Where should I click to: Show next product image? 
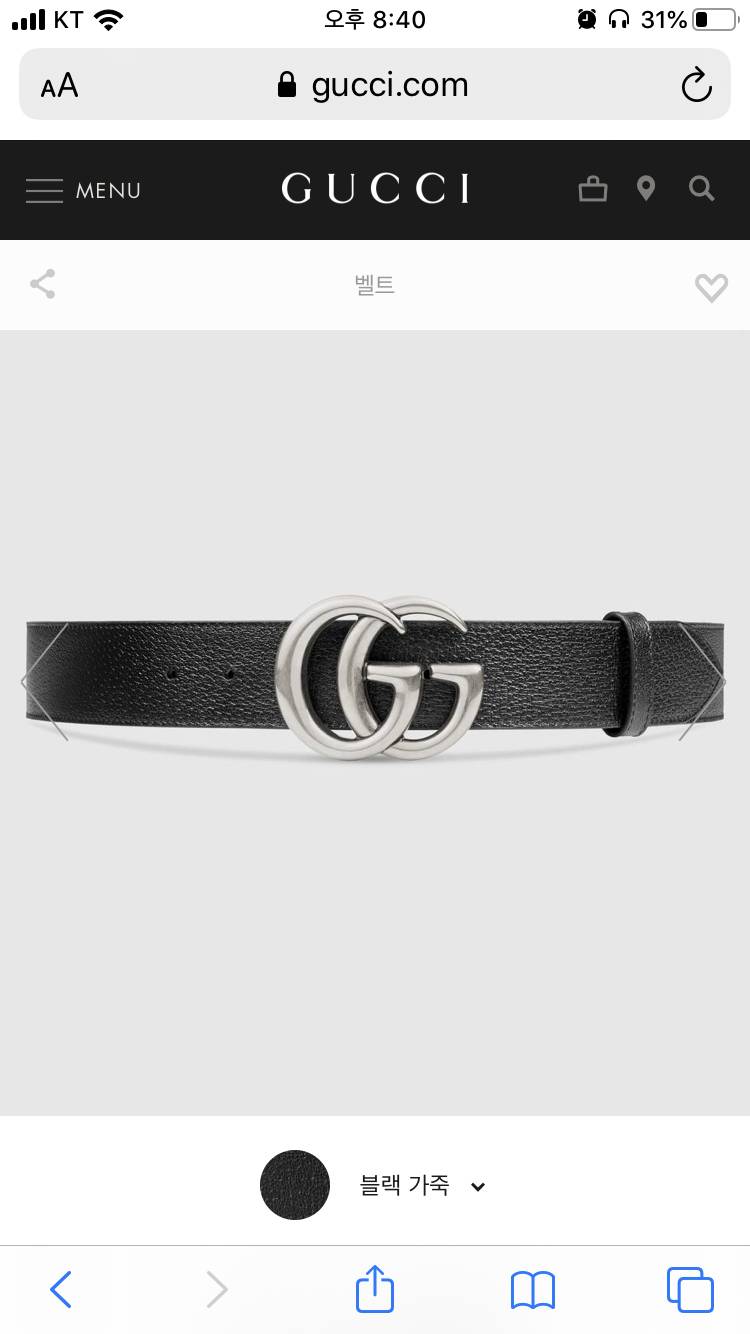[x=704, y=682]
